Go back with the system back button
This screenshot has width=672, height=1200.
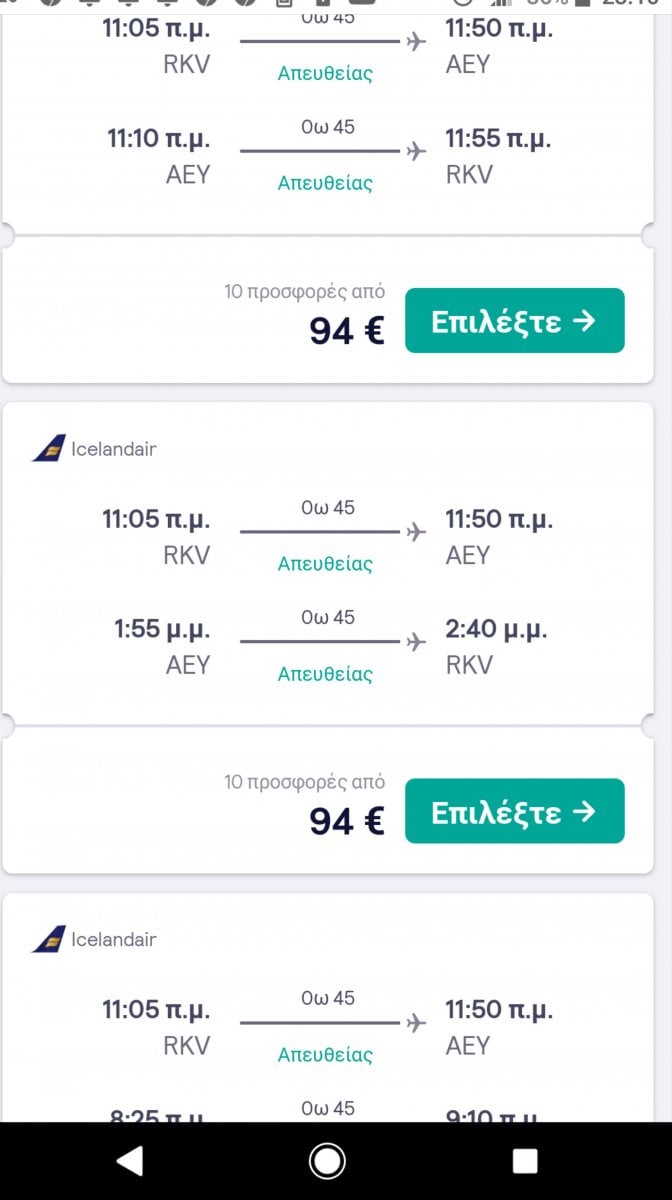click(x=130, y=1161)
